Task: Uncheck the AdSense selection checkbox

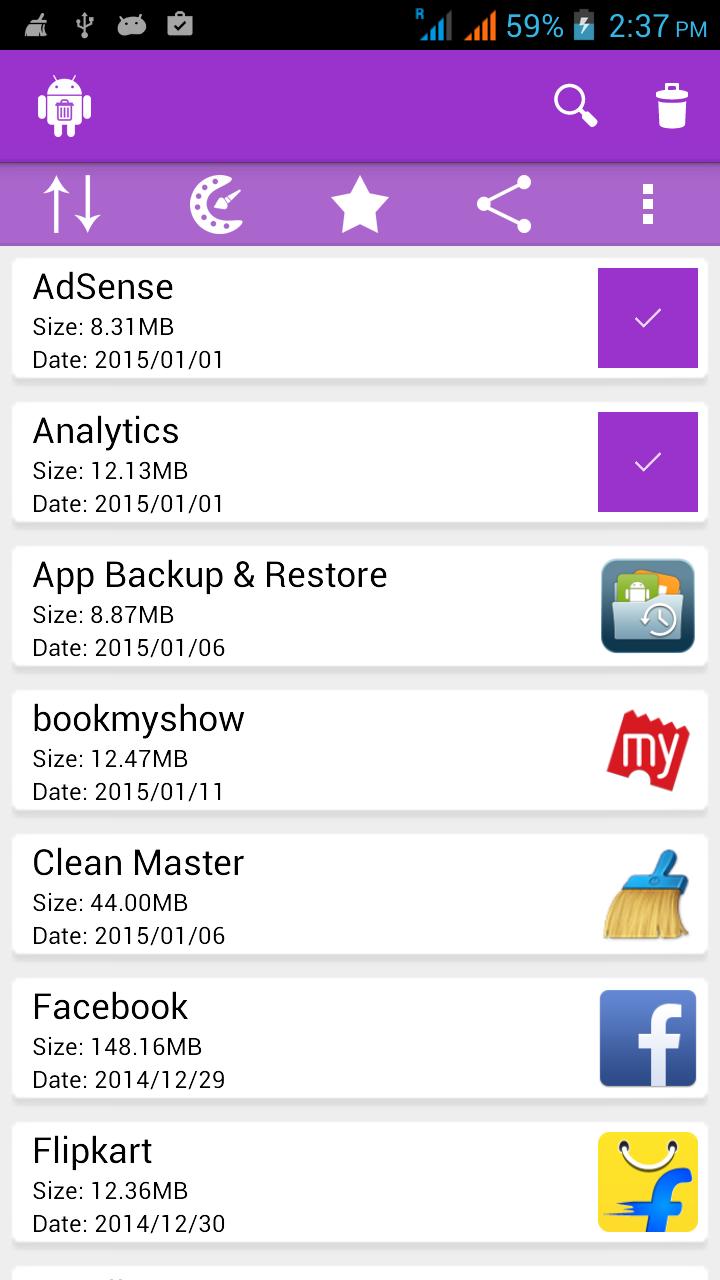Action: point(647,318)
